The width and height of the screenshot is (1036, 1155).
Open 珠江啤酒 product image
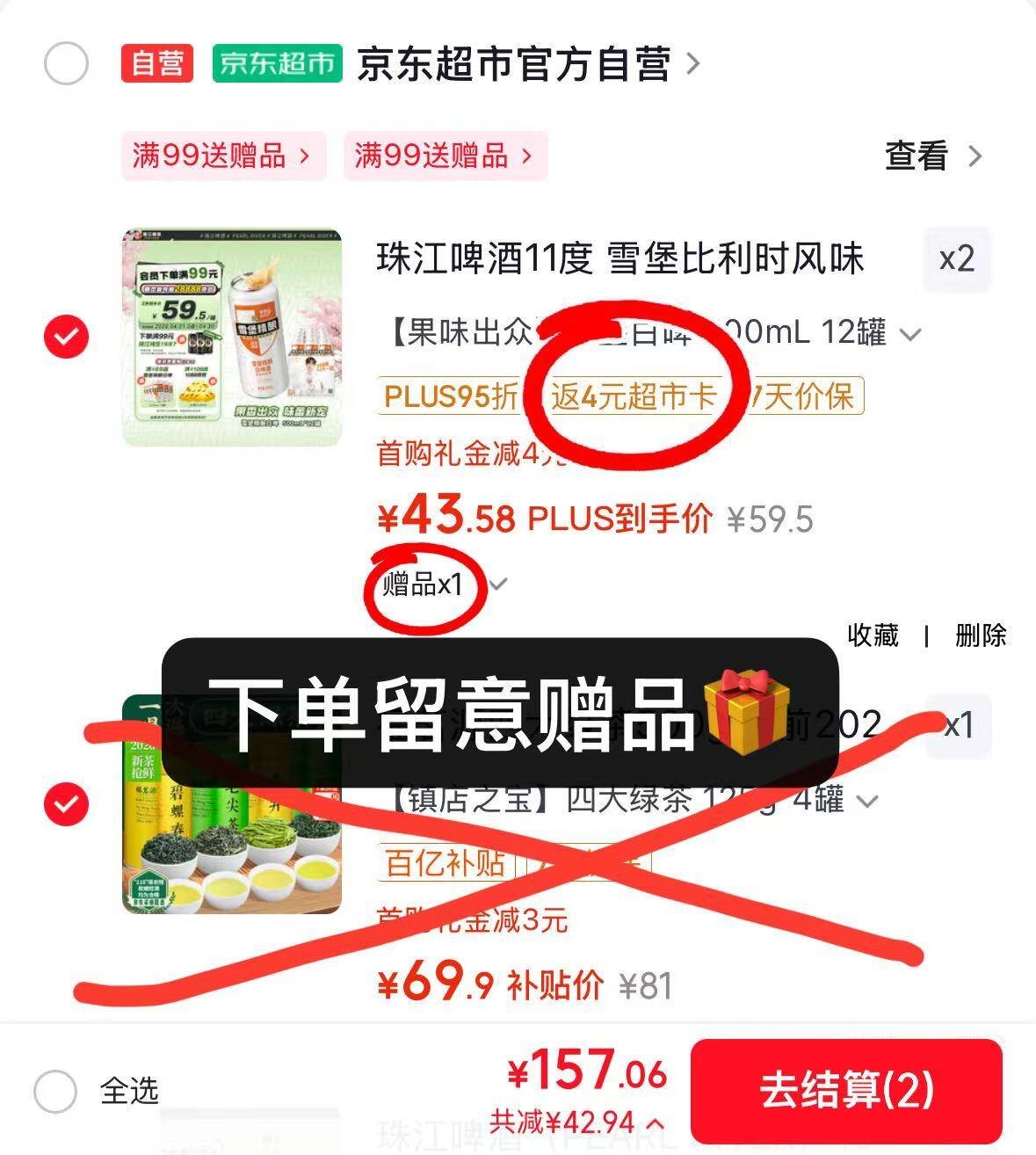(x=231, y=338)
